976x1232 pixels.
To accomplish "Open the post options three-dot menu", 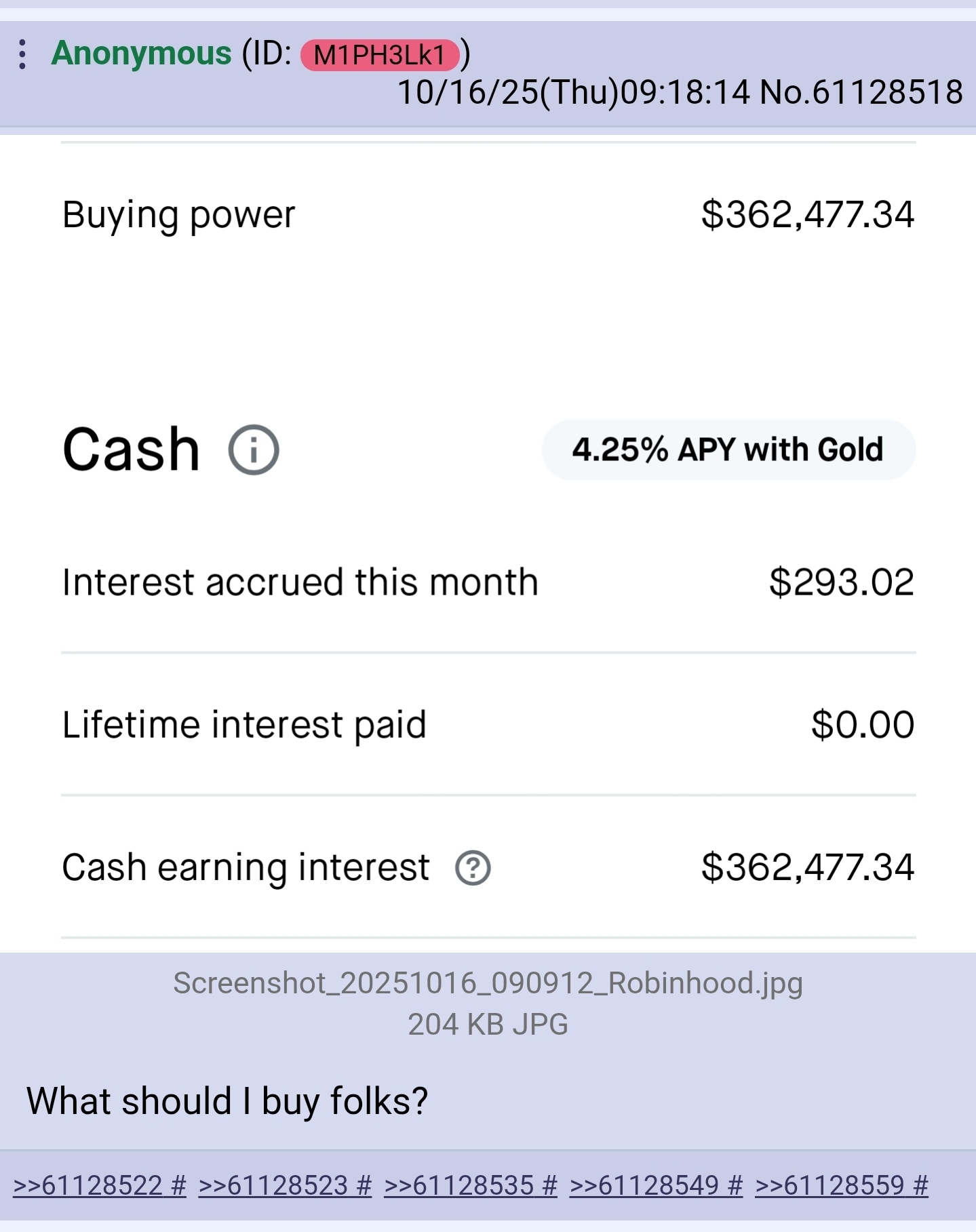I will pos(22,54).
